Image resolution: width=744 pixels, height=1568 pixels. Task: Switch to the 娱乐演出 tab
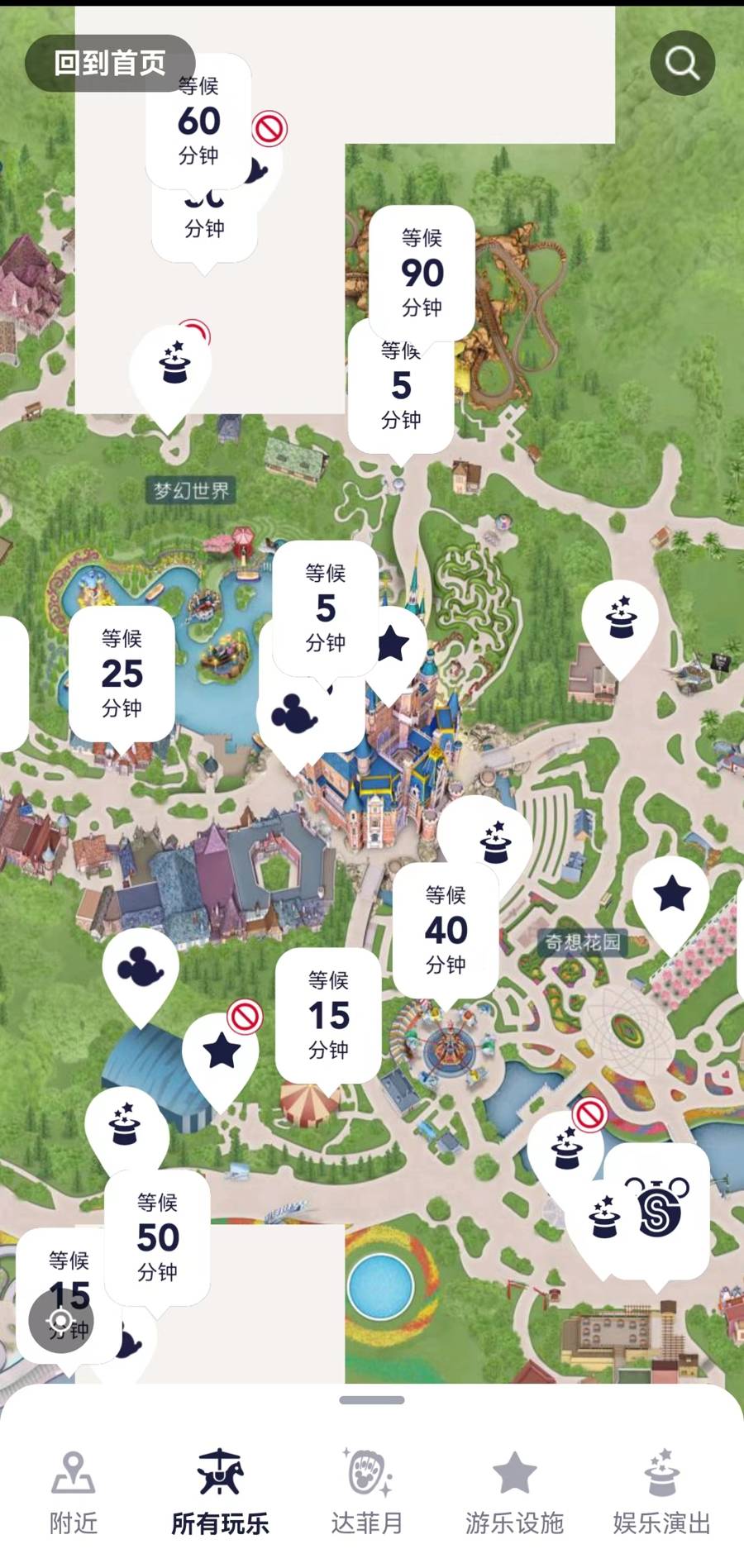coord(661,1492)
